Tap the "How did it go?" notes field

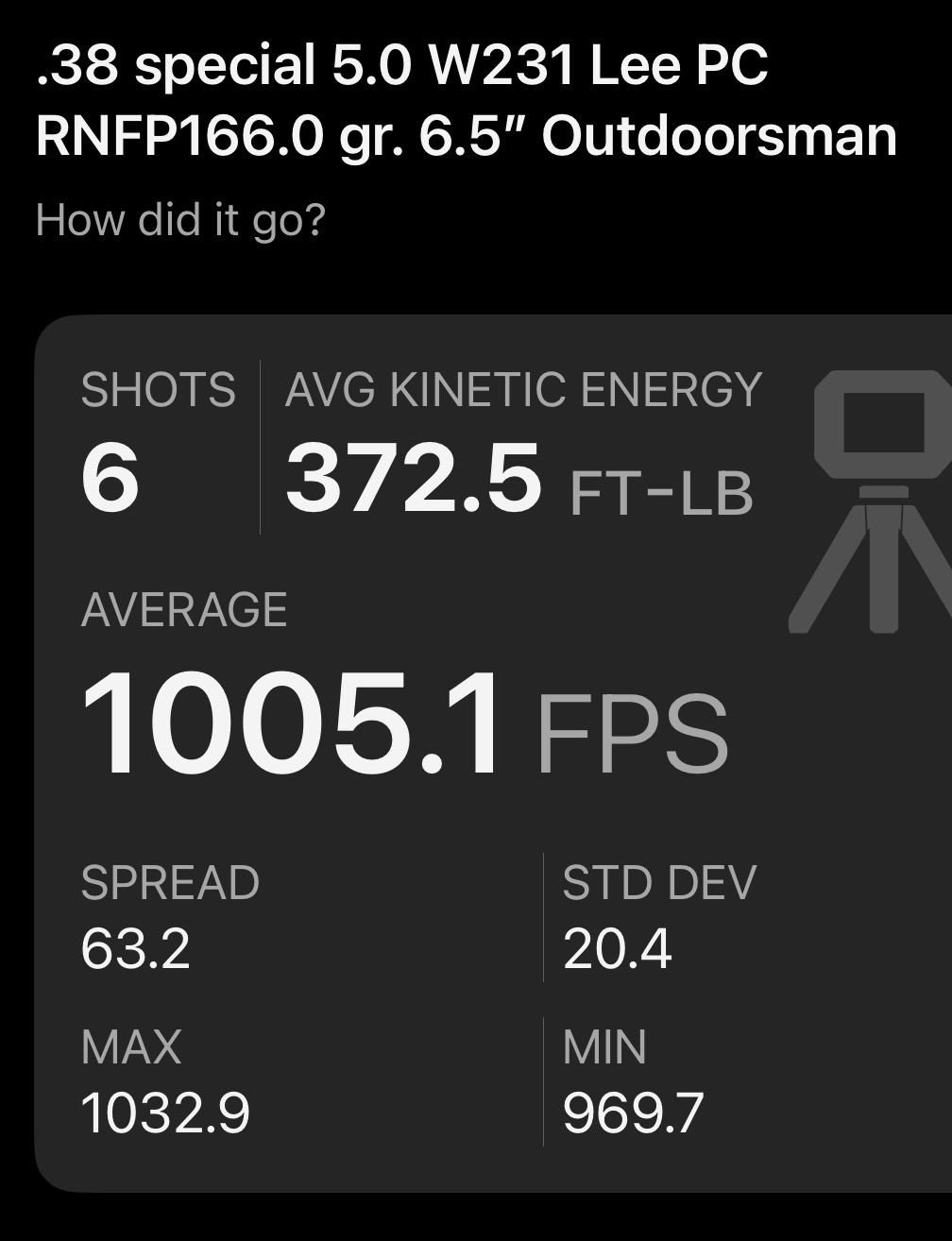click(x=180, y=221)
